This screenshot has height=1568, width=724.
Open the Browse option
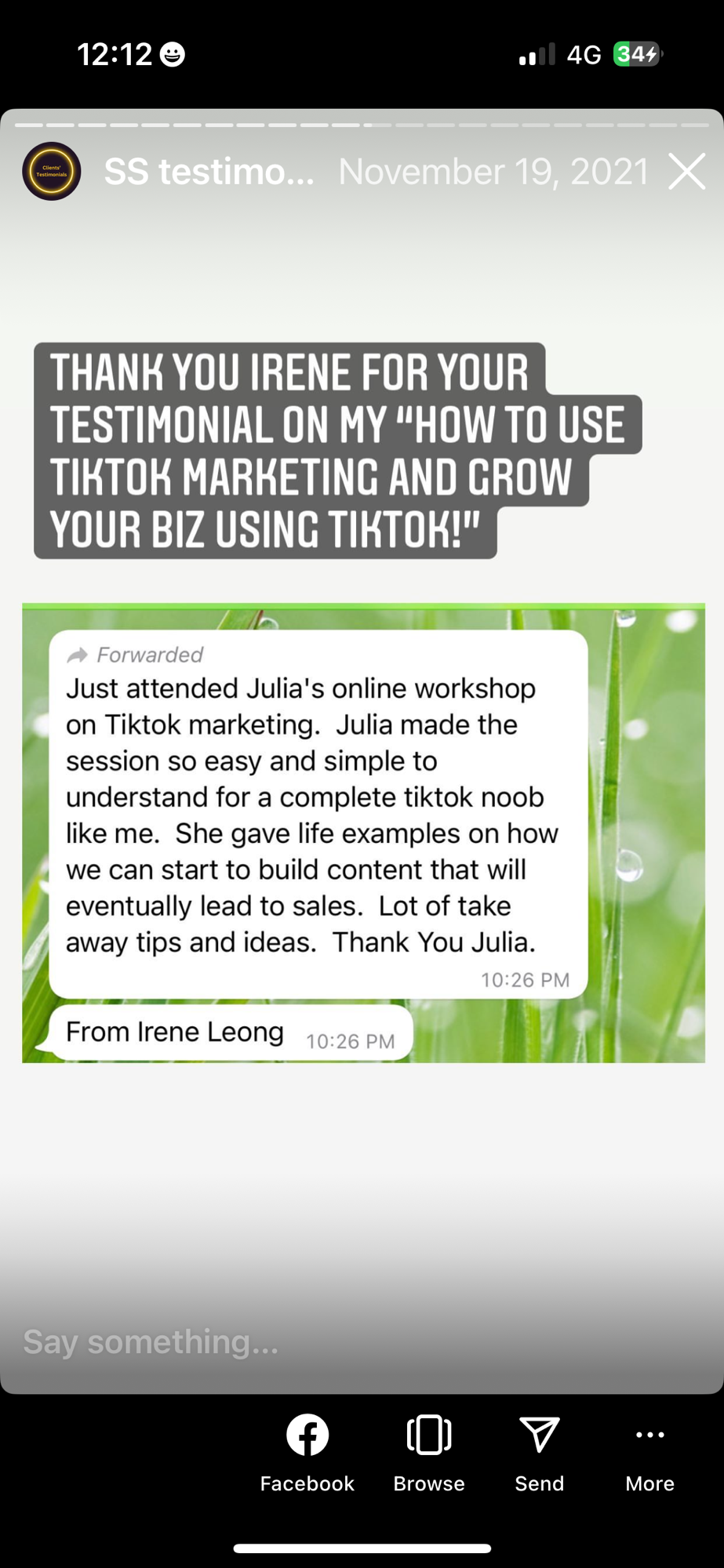tap(429, 1452)
